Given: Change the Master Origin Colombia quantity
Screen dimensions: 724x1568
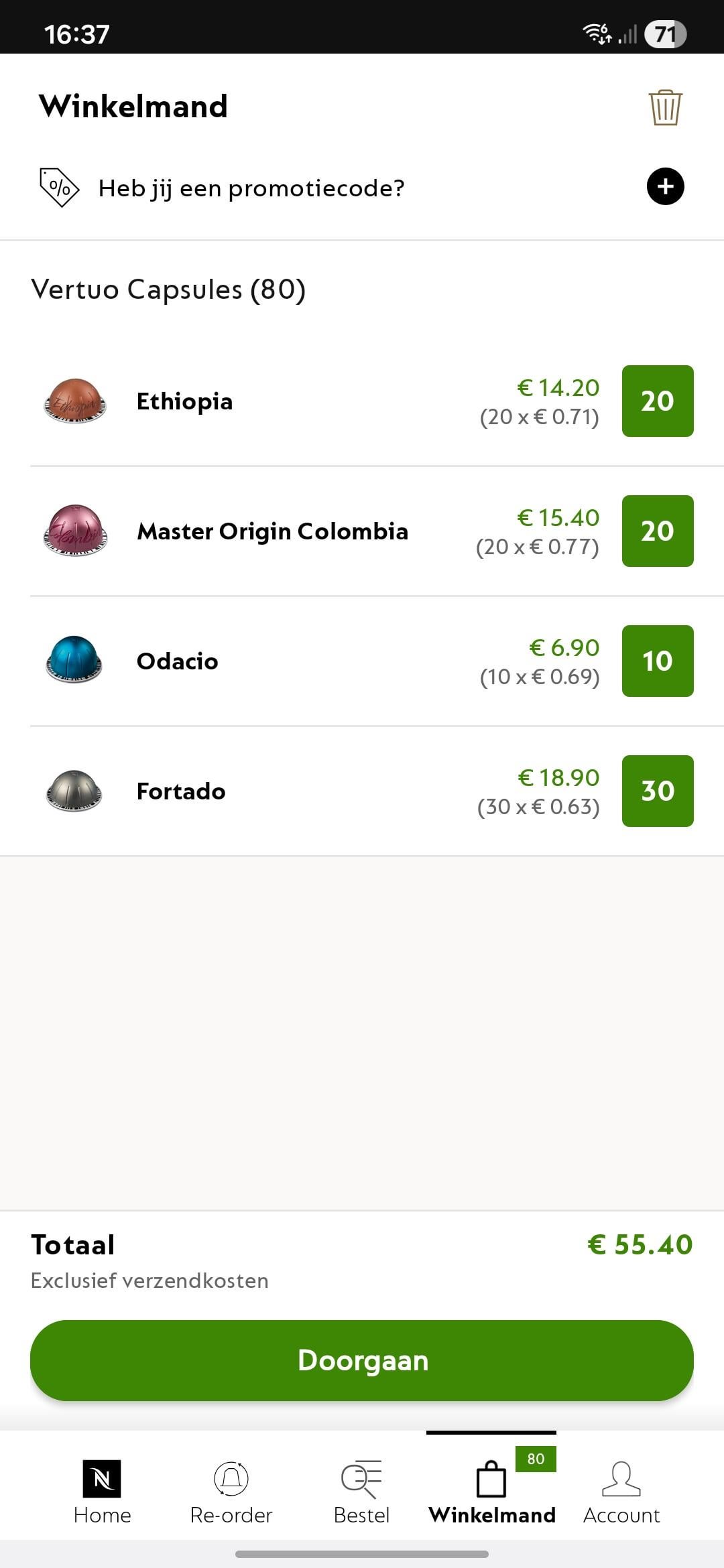Looking at the screenshot, I should 657,531.
